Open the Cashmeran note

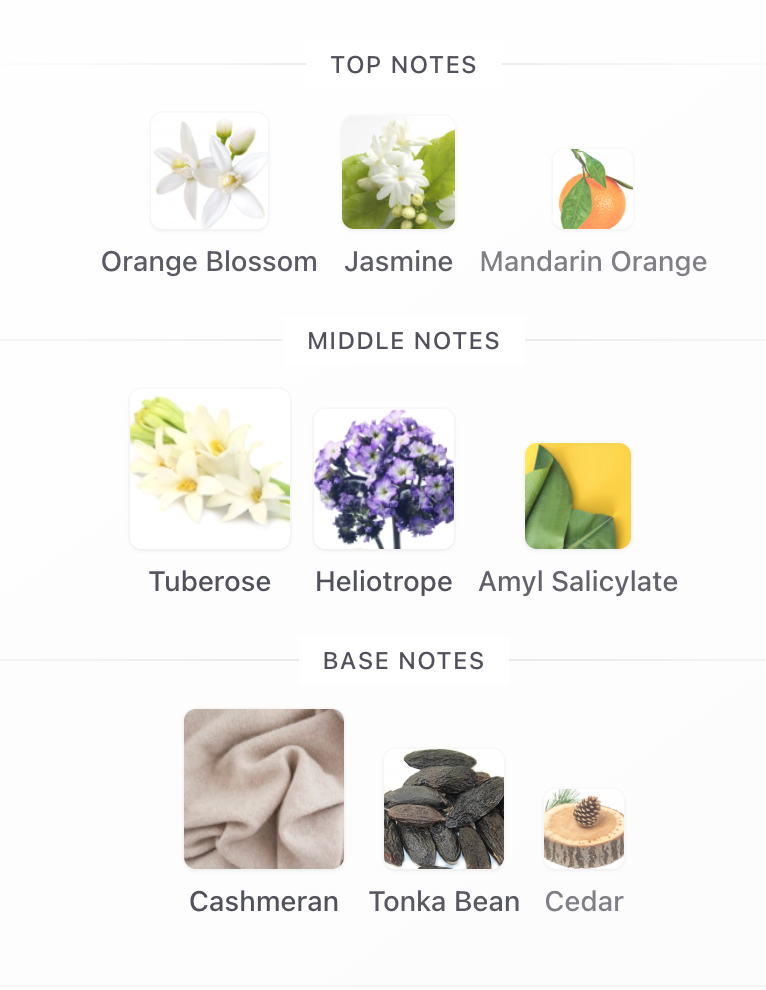coord(264,789)
